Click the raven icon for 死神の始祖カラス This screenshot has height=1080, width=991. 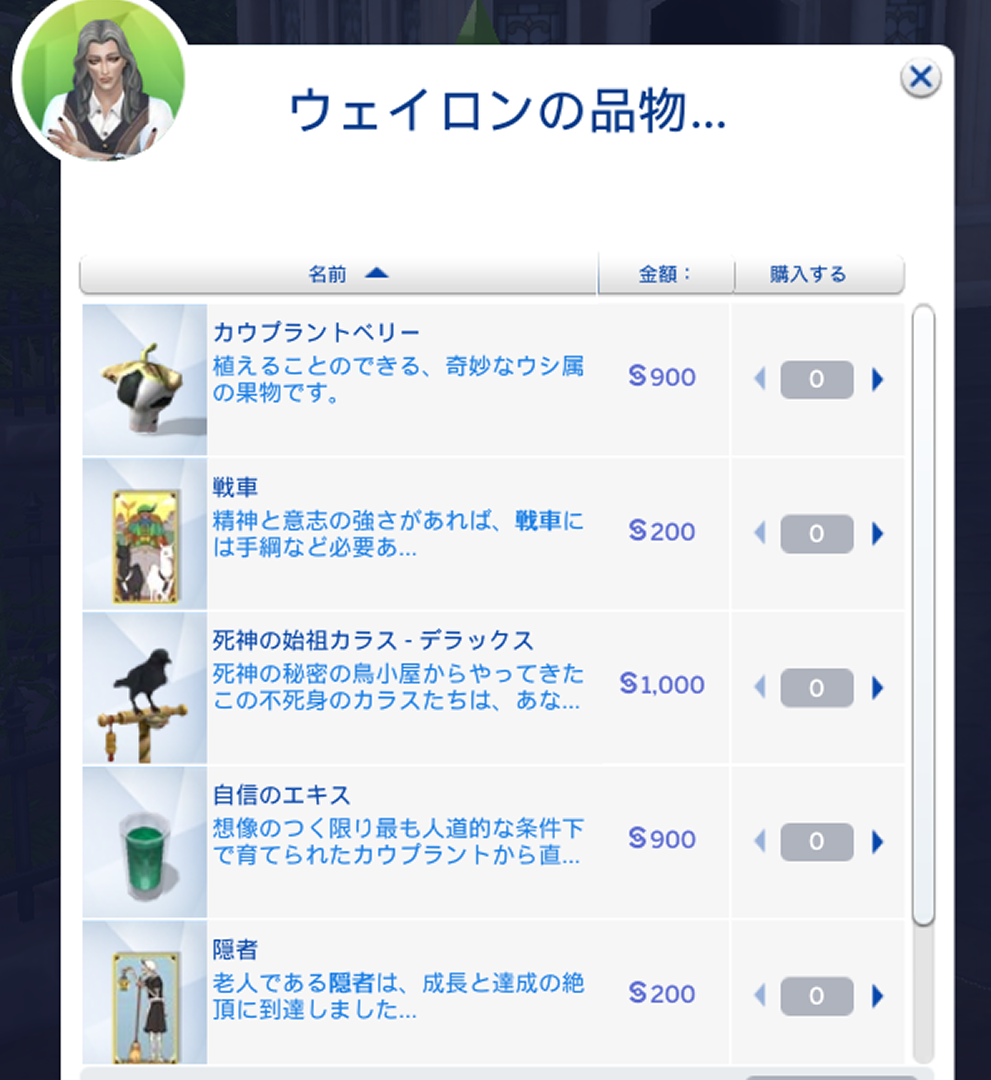coord(143,685)
